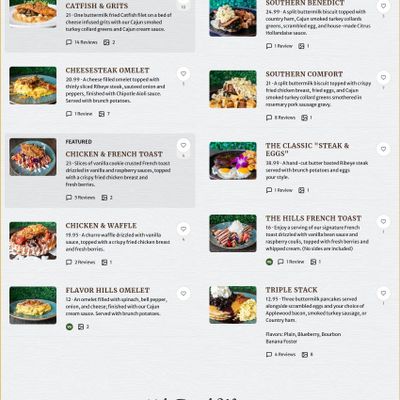Like the Southern Benedict dish
The width and height of the screenshot is (400, 400).
[383, 6]
